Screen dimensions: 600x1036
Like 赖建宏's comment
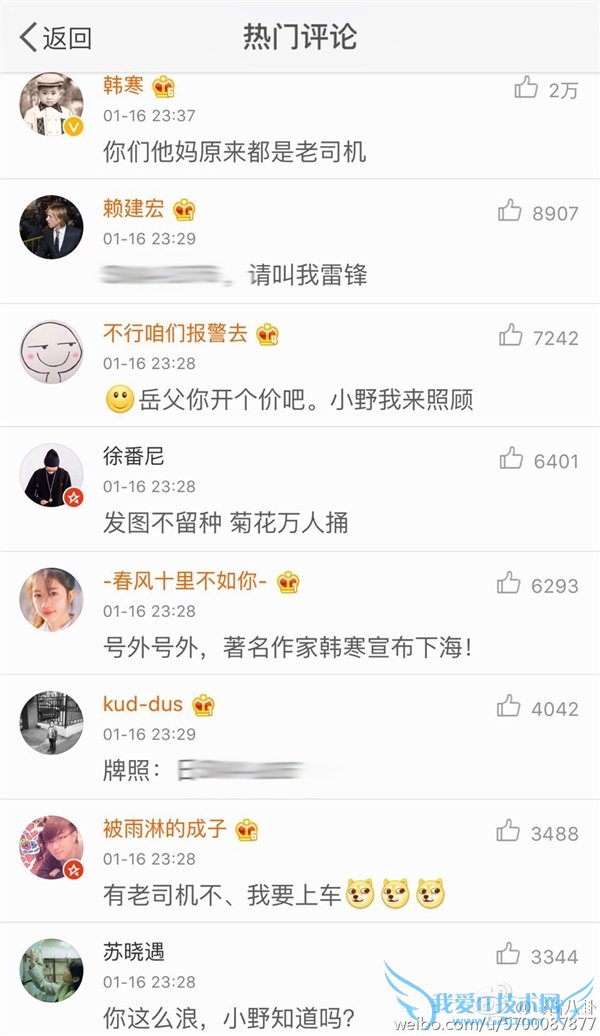(511, 211)
